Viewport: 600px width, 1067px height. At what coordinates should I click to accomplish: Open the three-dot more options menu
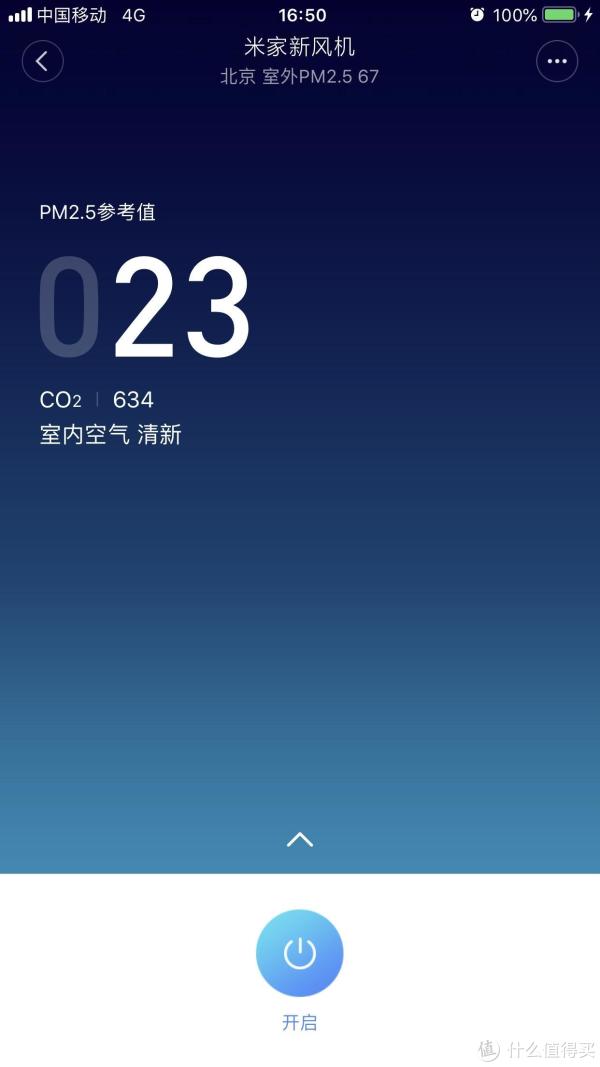pyautogui.click(x=557, y=61)
